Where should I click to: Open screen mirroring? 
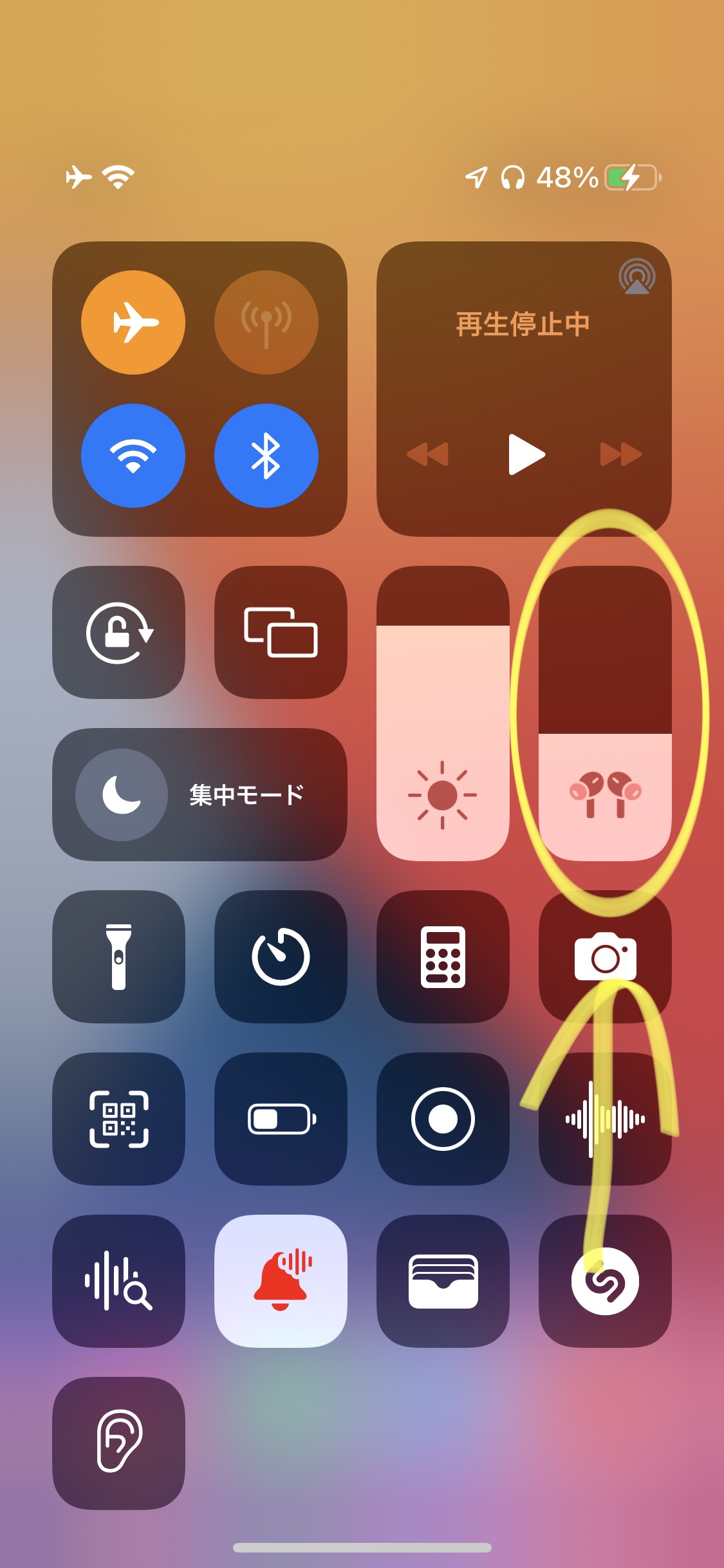tap(281, 633)
